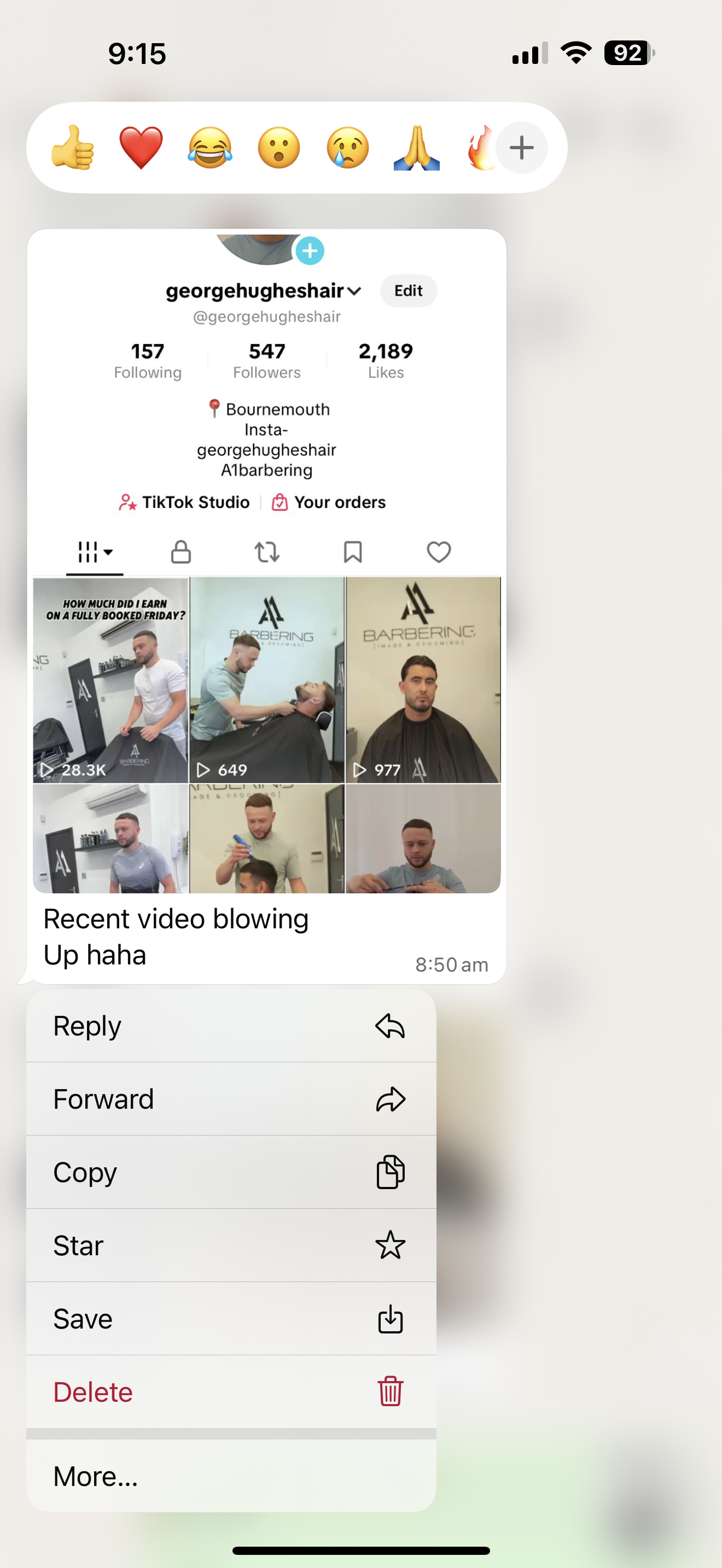This screenshot has width=722, height=1568.
Task: Copy the message
Action: coord(231,1172)
